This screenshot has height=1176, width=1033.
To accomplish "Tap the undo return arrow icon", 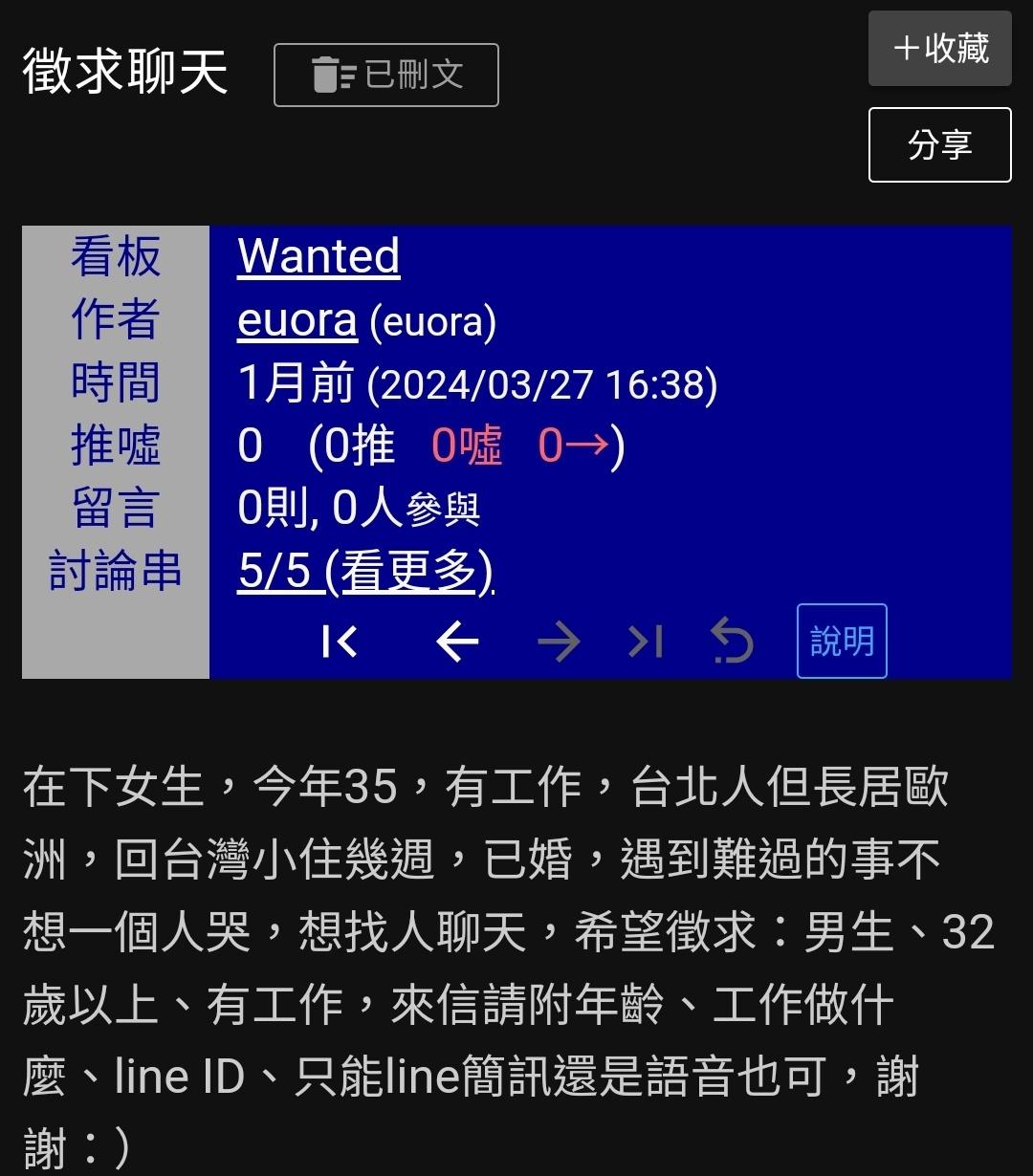I will click(x=733, y=642).
